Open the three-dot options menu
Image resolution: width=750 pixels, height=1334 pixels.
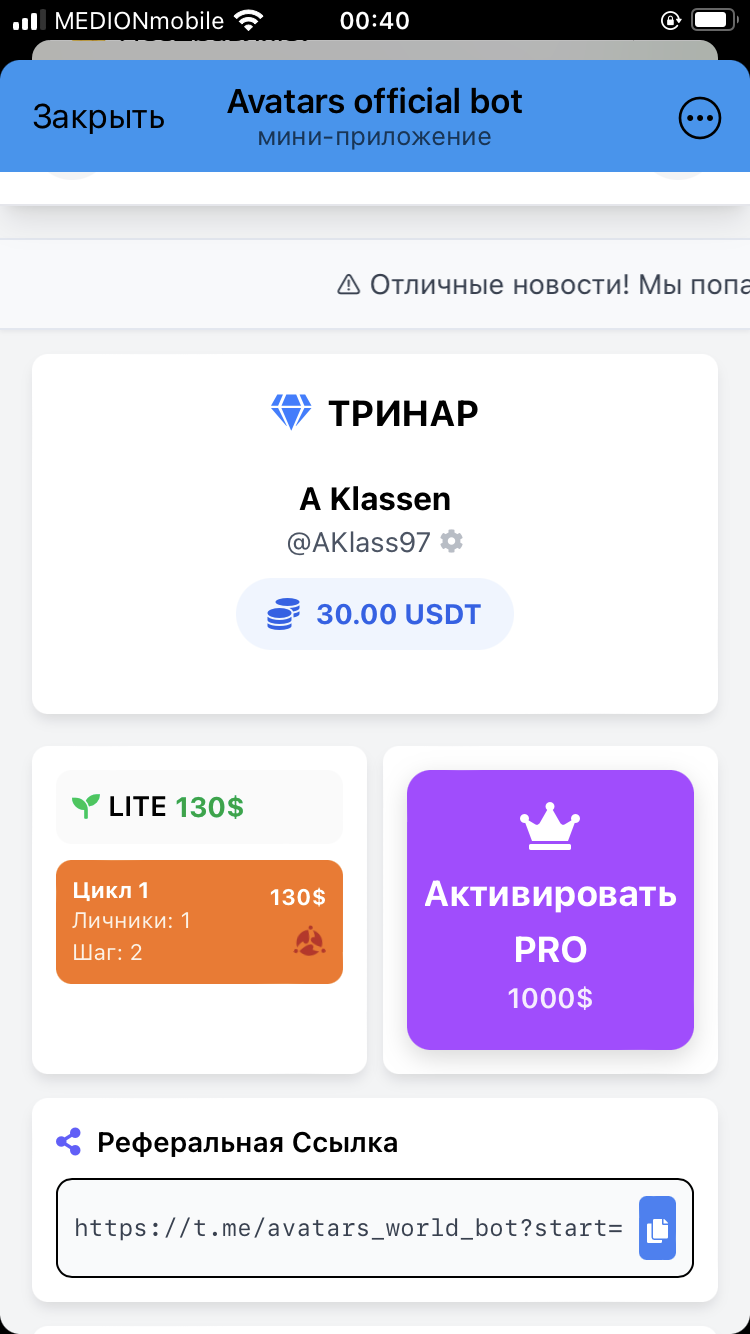coord(699,119)
